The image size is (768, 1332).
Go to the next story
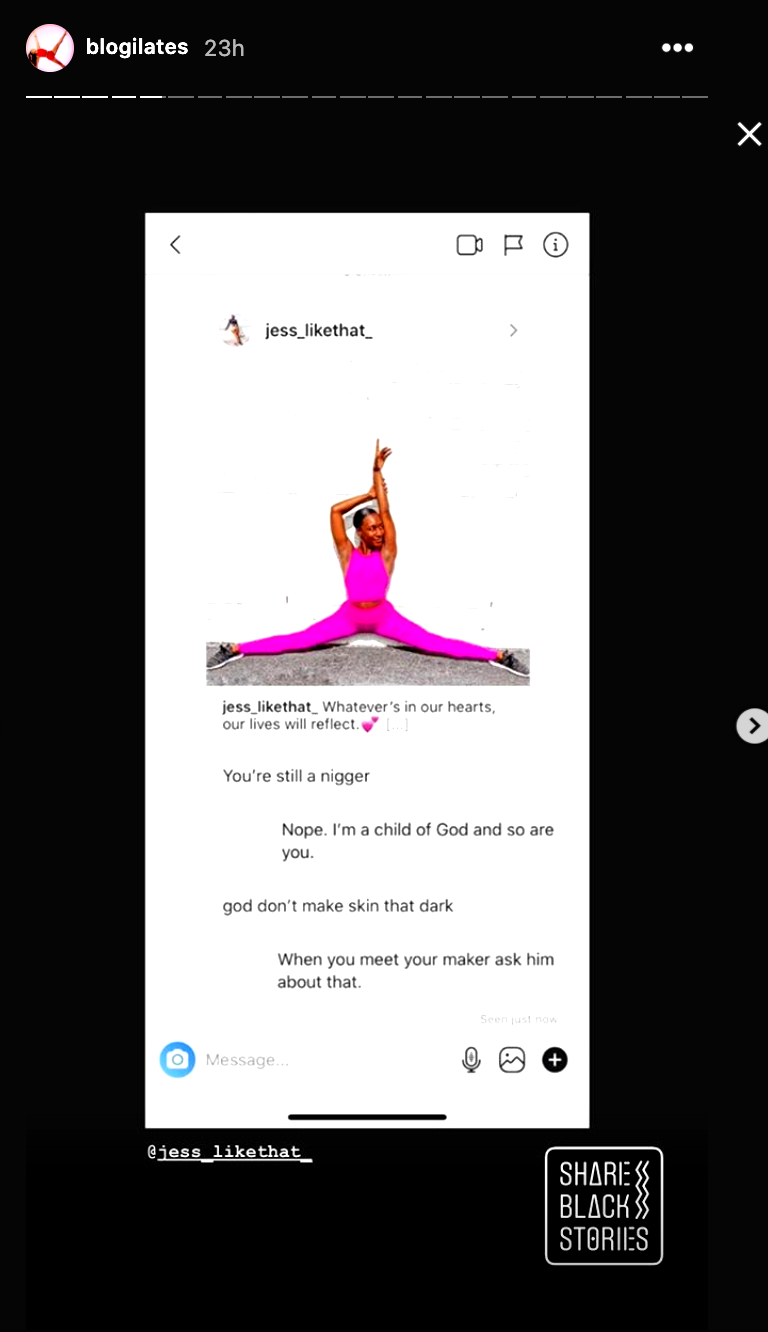752,726
